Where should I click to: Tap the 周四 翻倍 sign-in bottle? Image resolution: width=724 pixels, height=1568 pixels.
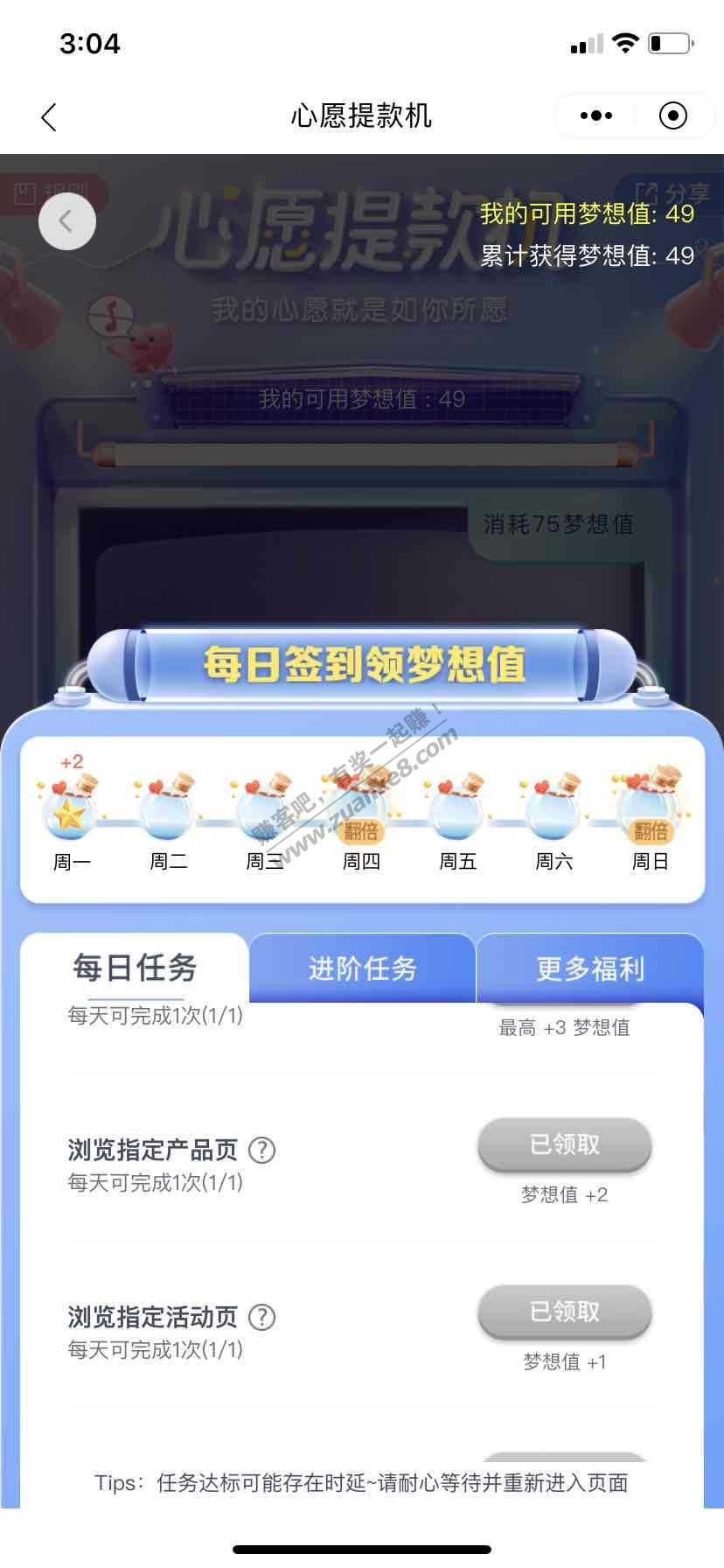coord(361,809)
